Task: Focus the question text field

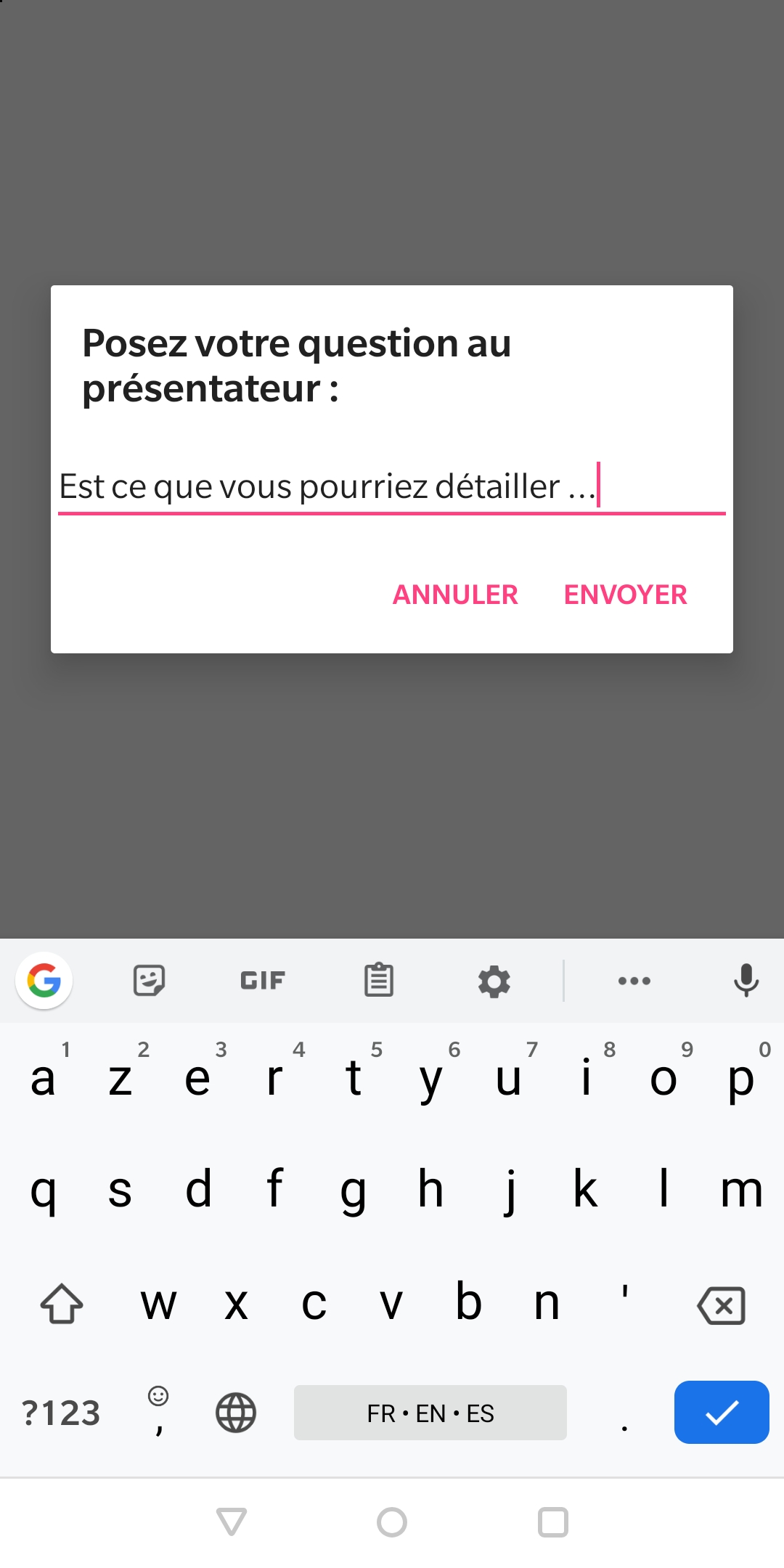Action: [392, 486]
